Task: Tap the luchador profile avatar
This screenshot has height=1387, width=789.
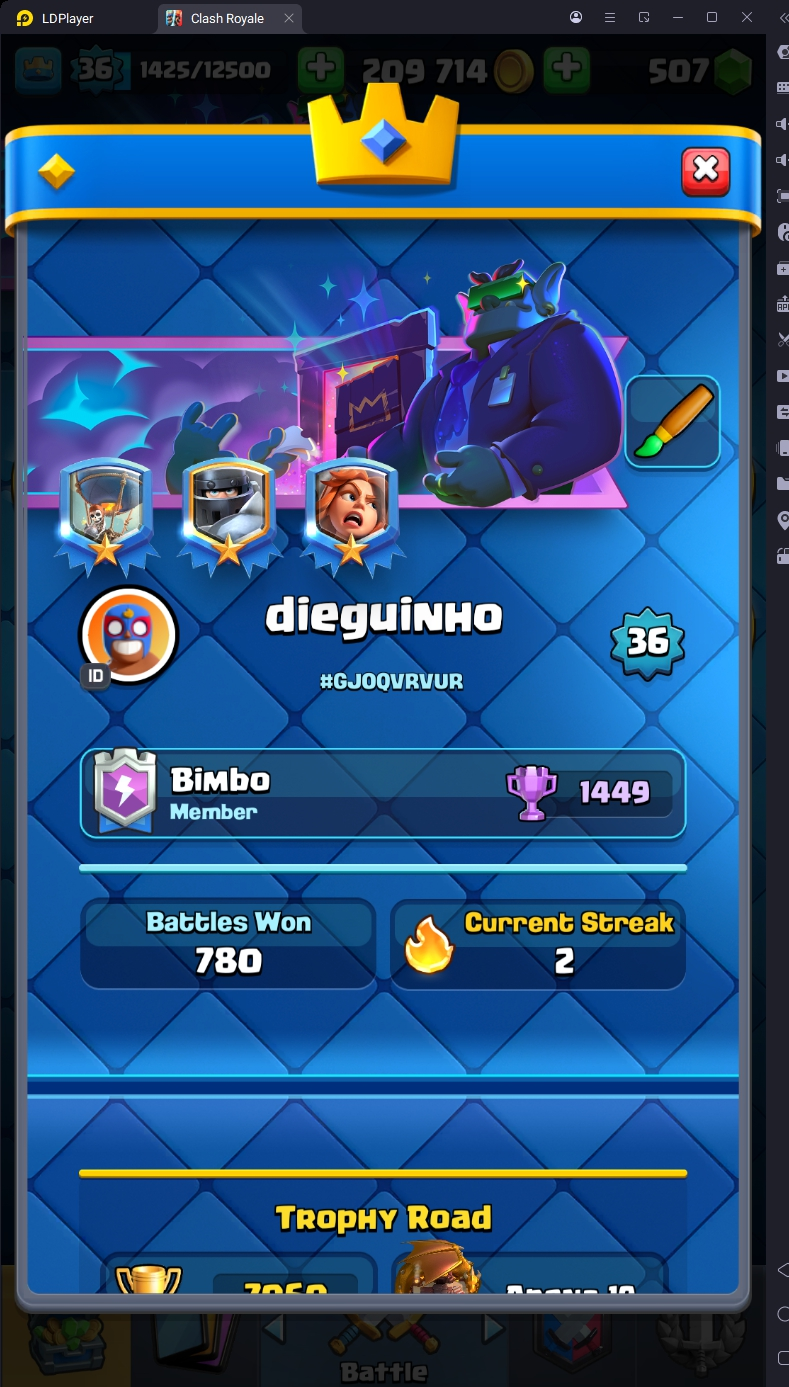Action: (x=128, y=634)
